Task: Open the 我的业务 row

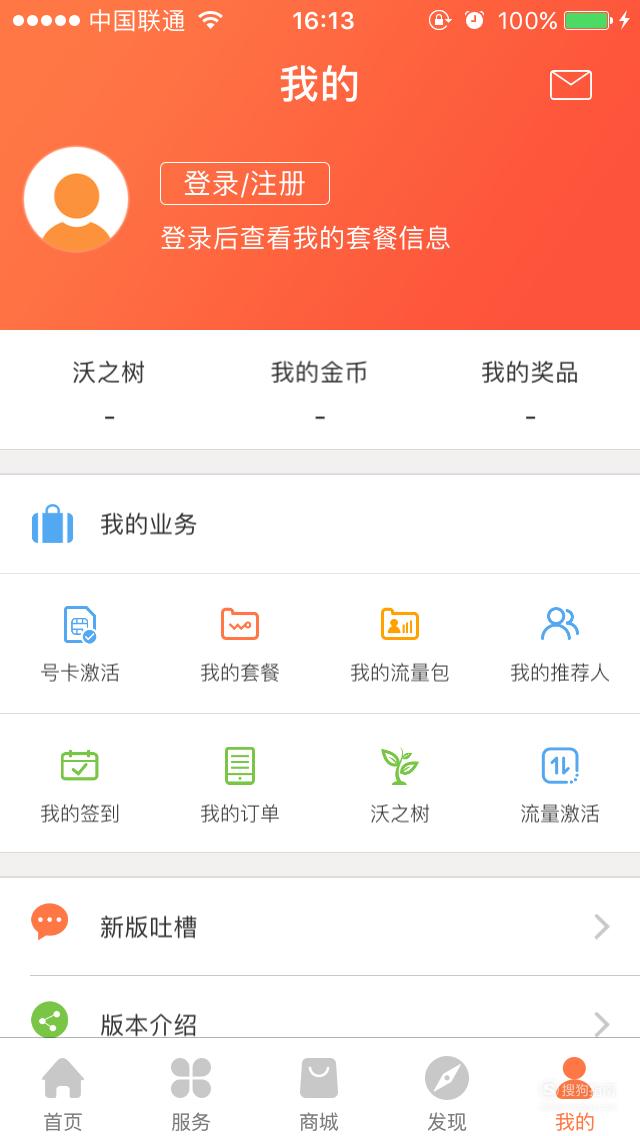Action: pyautogui.click(x=320, y=524)
